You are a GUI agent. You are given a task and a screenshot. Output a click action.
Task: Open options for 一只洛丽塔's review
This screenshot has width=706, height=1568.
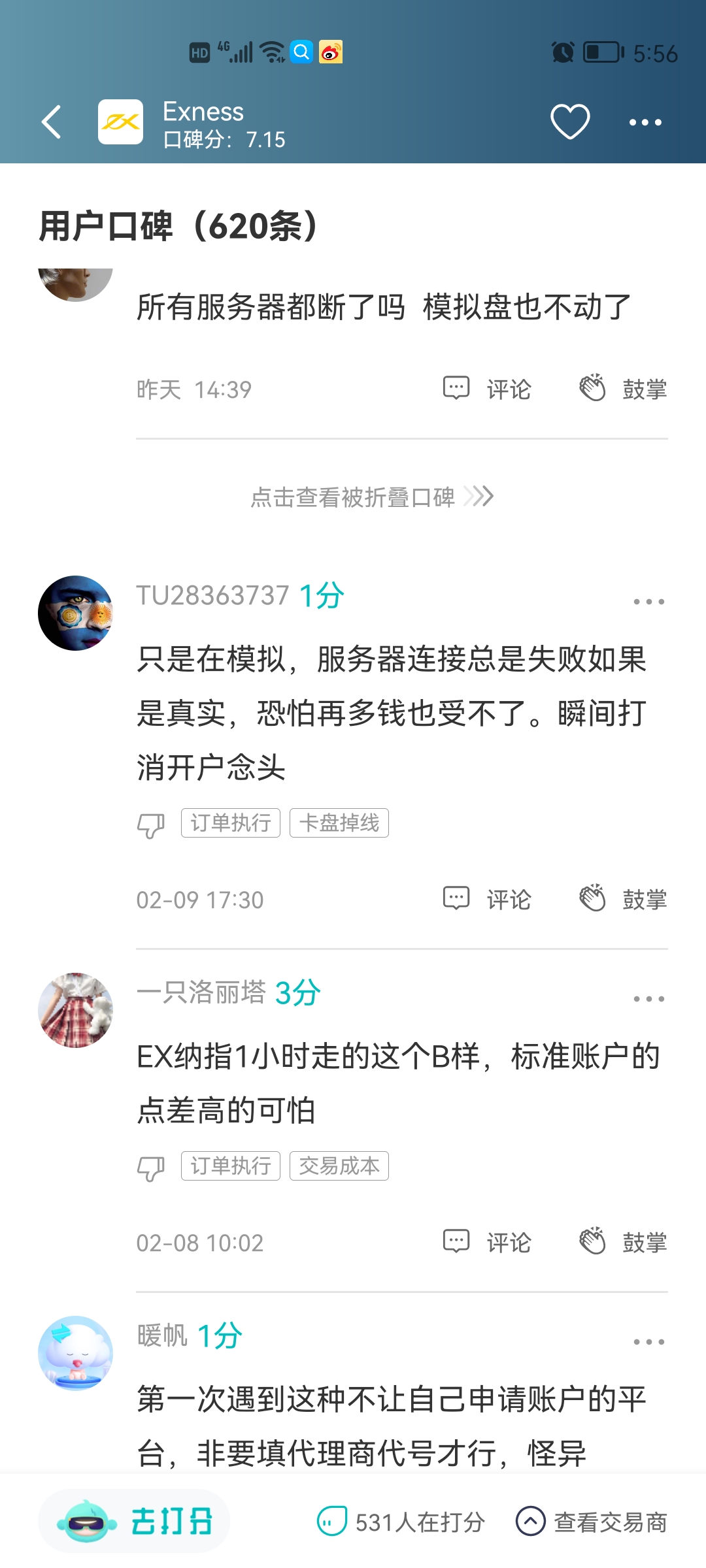(648, 999)
